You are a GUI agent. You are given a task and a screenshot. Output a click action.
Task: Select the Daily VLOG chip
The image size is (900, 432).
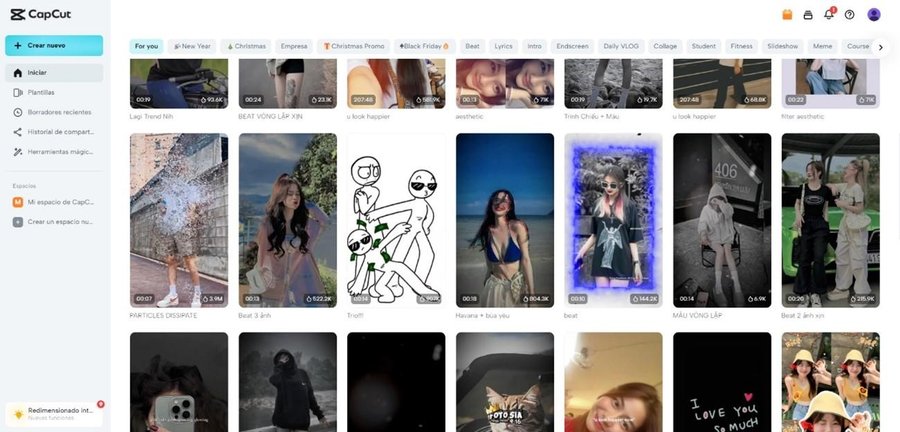[621, 46]
